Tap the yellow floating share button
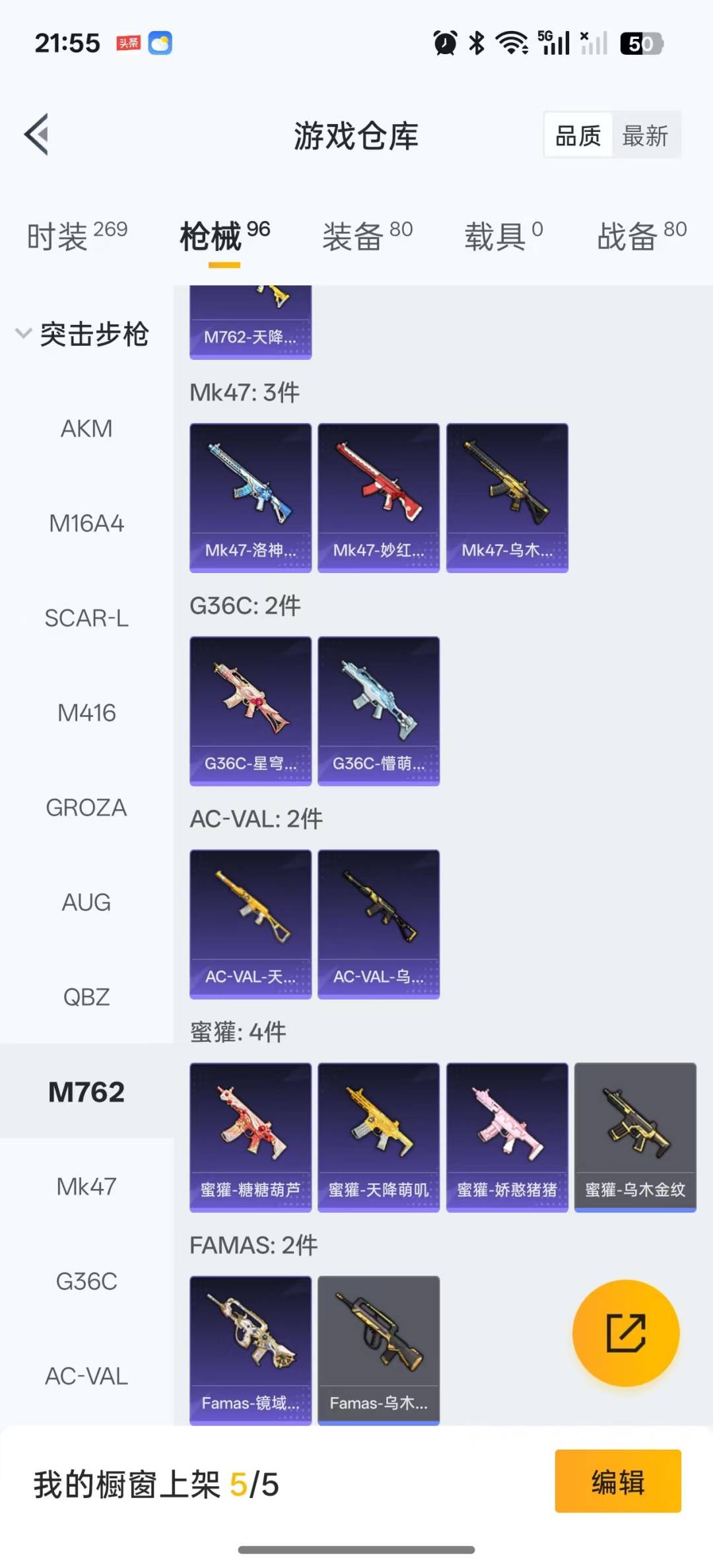 tap(626, 1333)
